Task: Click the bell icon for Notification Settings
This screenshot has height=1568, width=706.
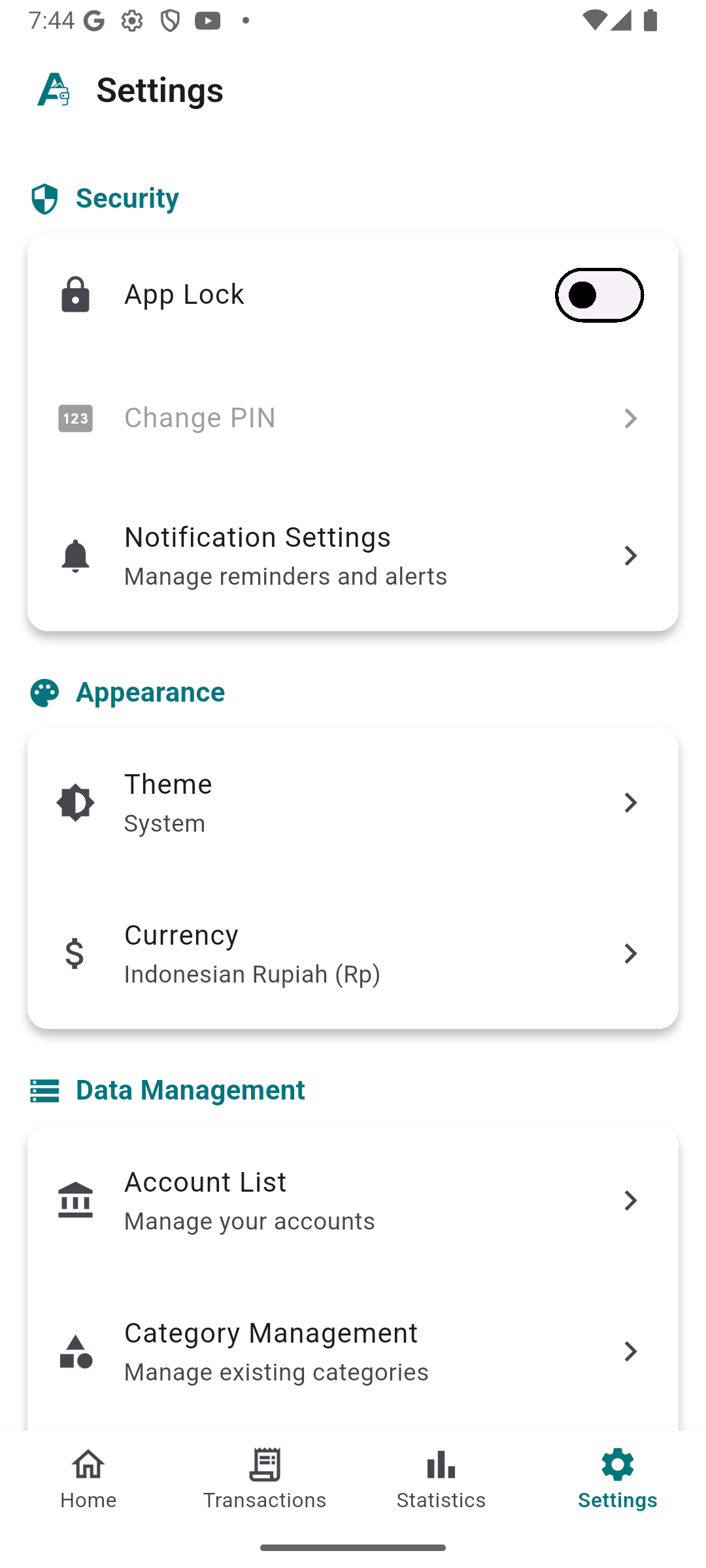Action: (75, 555)
